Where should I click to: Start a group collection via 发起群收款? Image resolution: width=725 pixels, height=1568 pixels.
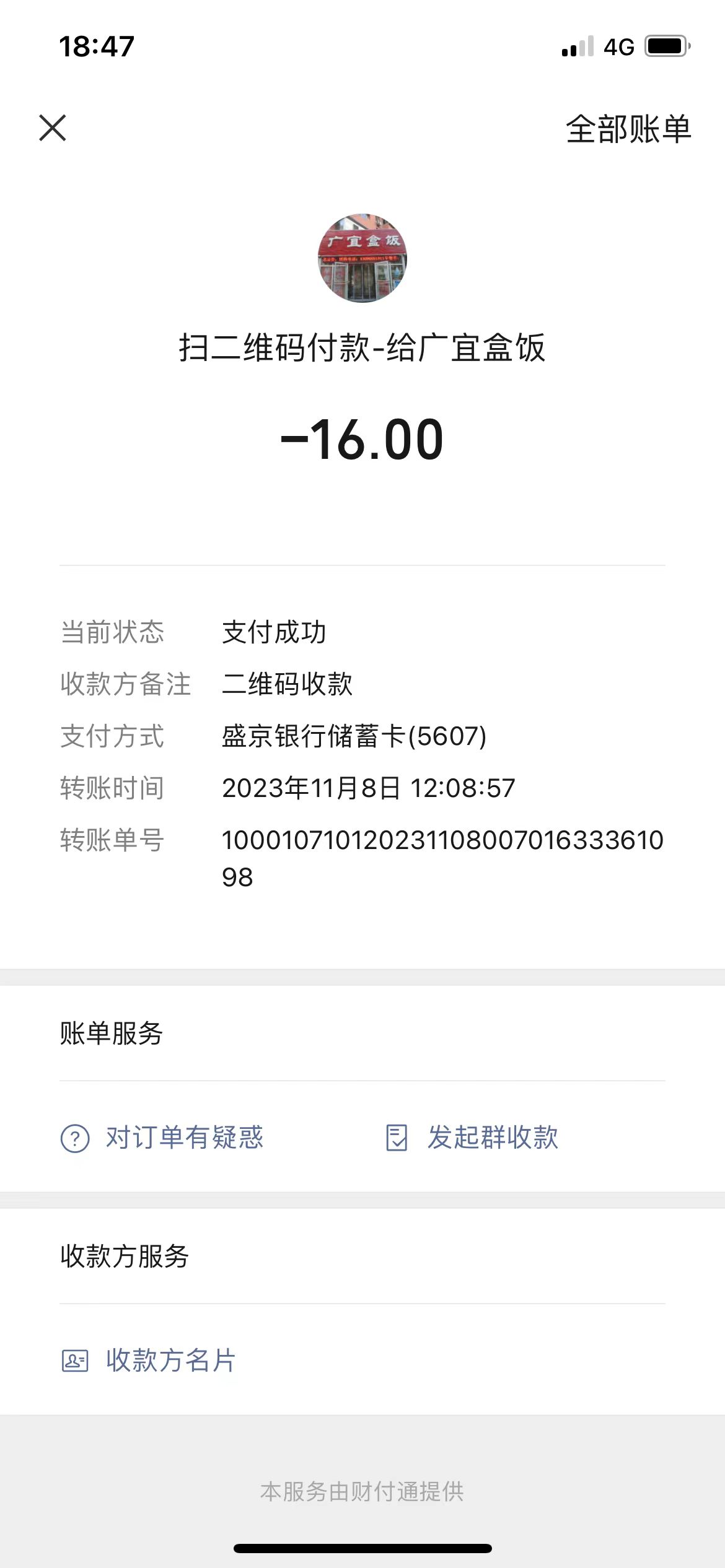472,1138
